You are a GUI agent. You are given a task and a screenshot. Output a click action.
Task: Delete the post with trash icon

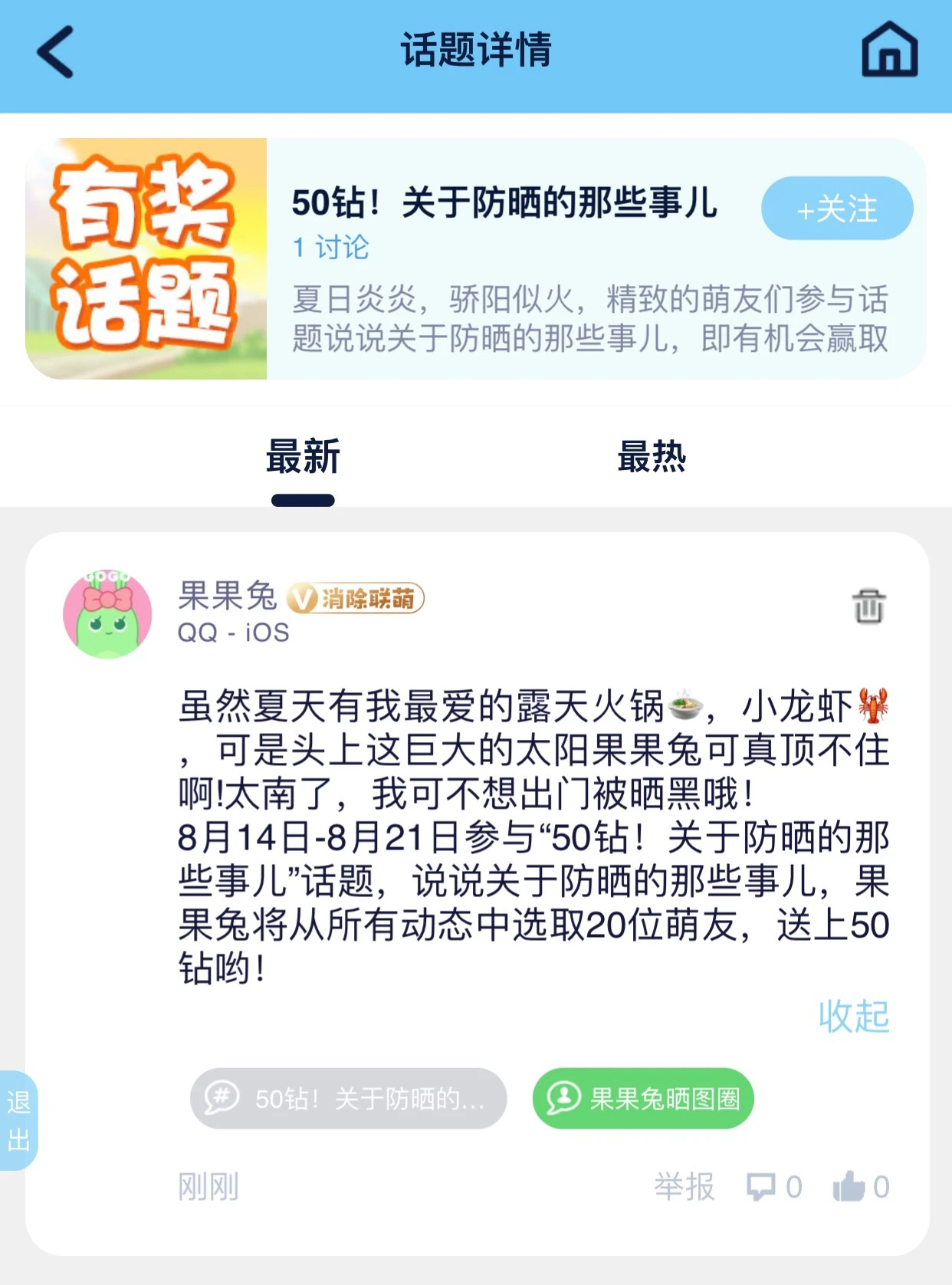click(x=868, y=606)
